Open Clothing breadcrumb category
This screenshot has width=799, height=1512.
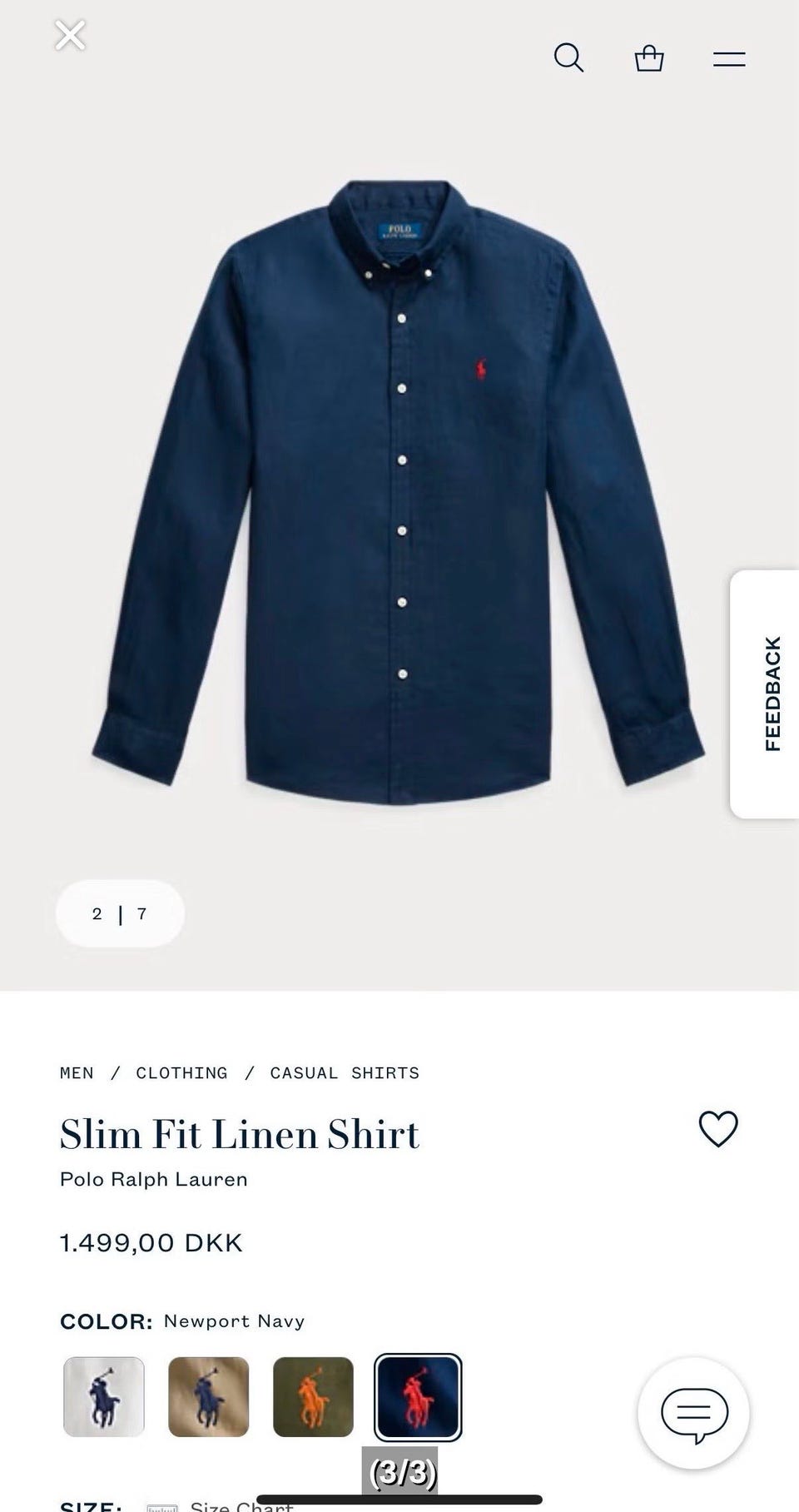tap(181, 1073)
